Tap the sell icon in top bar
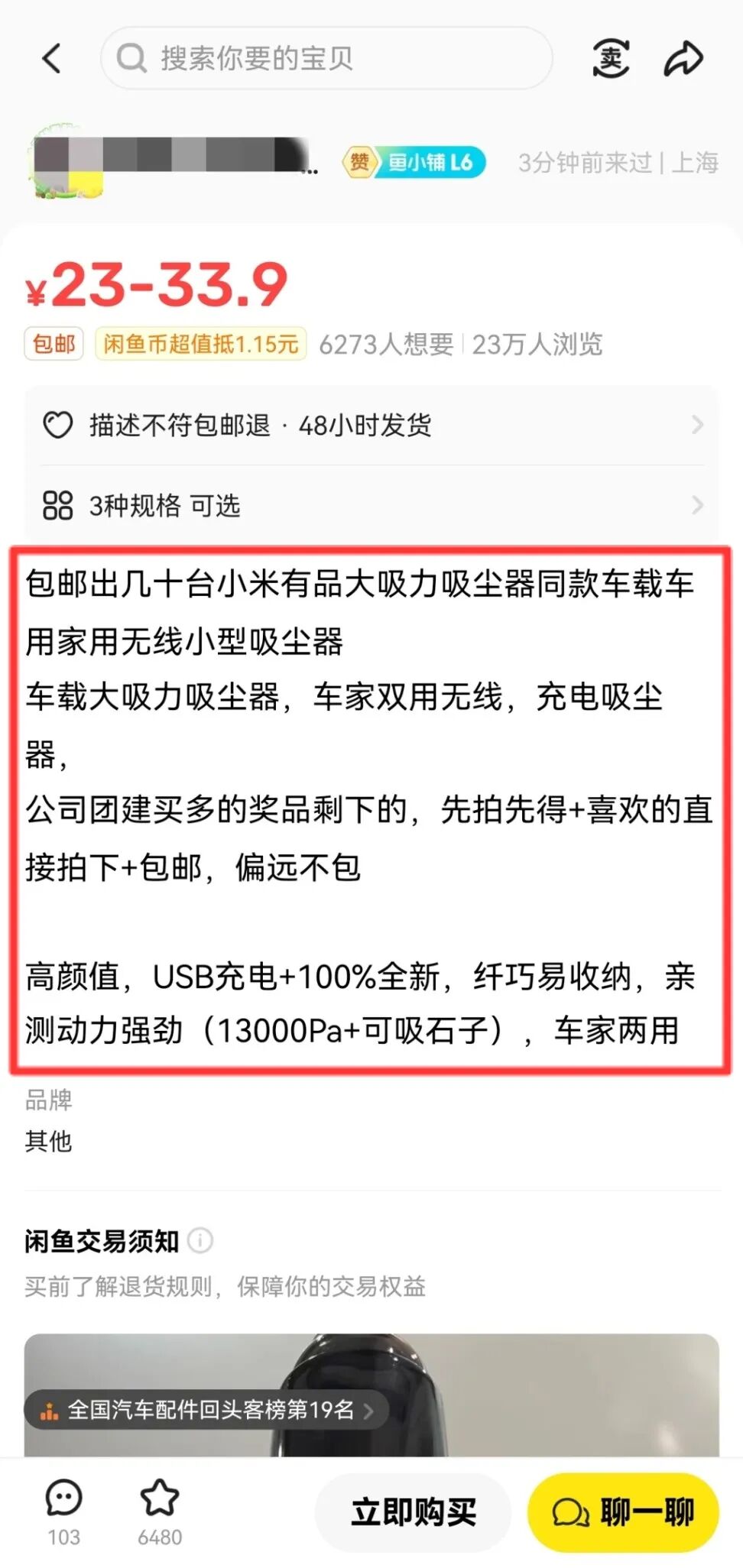This screenshot has height=1568, width=743. pos(611,58)
